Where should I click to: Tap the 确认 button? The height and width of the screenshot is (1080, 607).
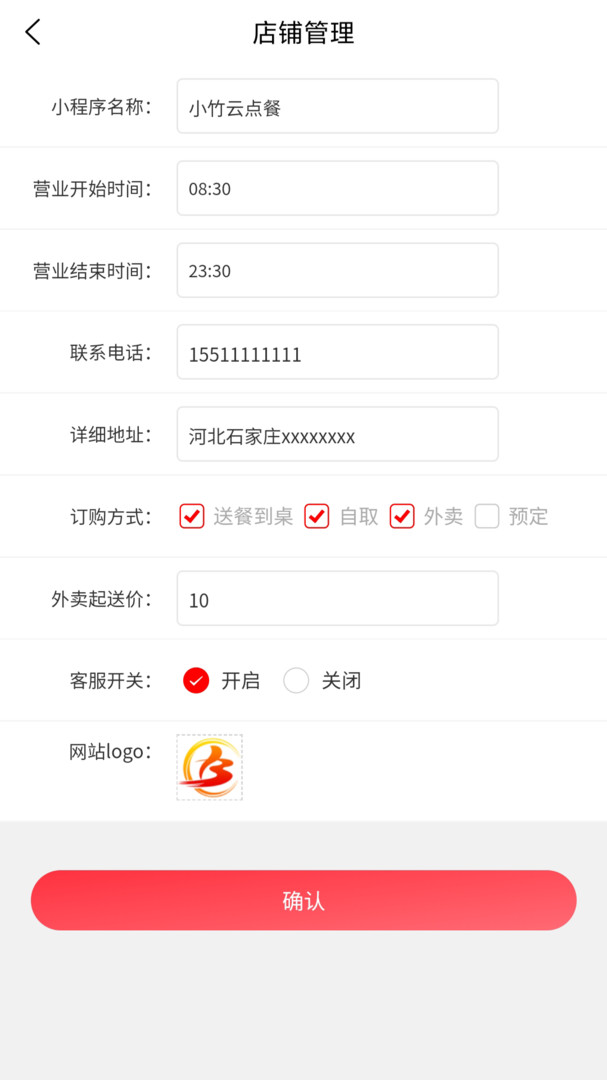point(303,900)
